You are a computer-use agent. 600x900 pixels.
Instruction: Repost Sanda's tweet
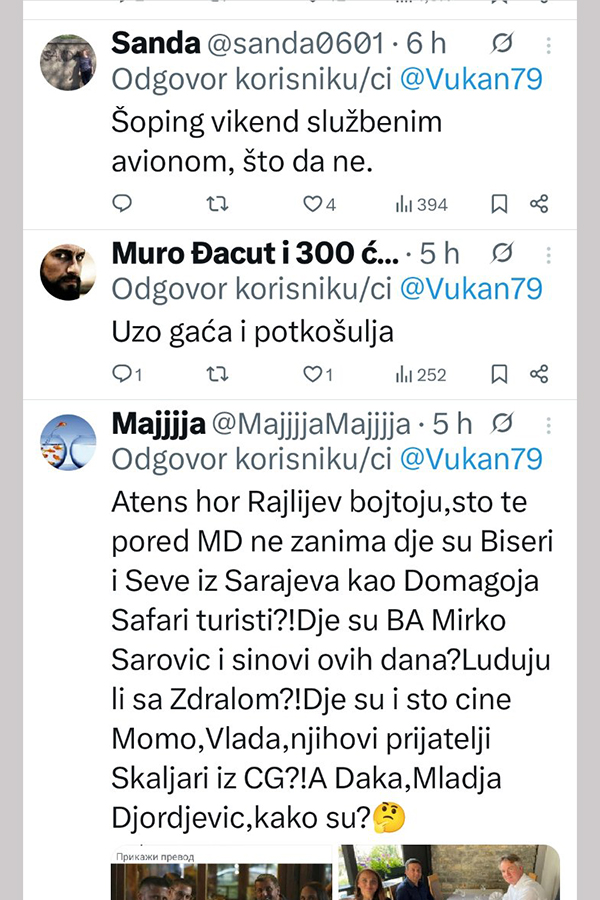(x=217, y=204)
